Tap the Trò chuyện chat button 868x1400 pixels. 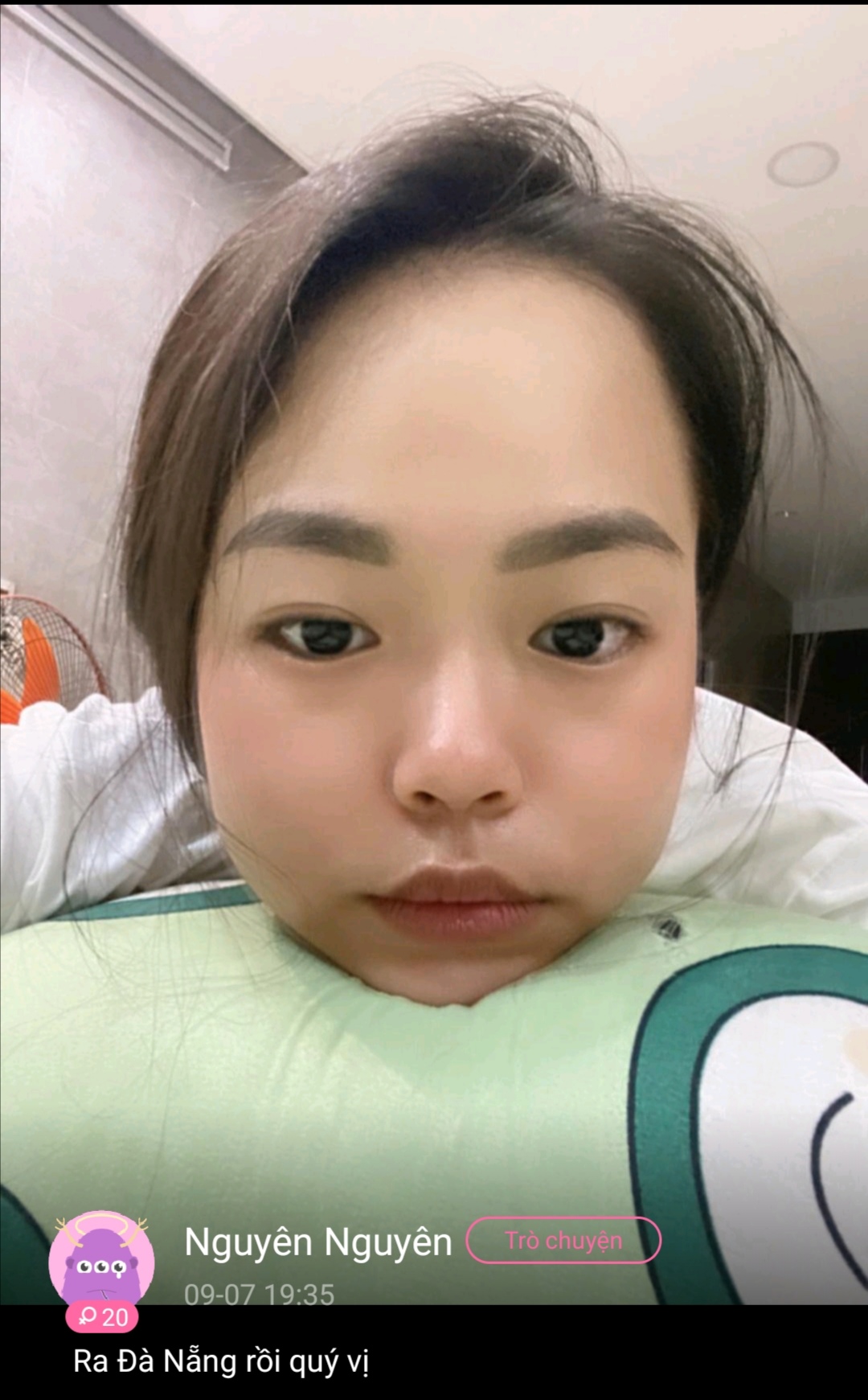563,1240
